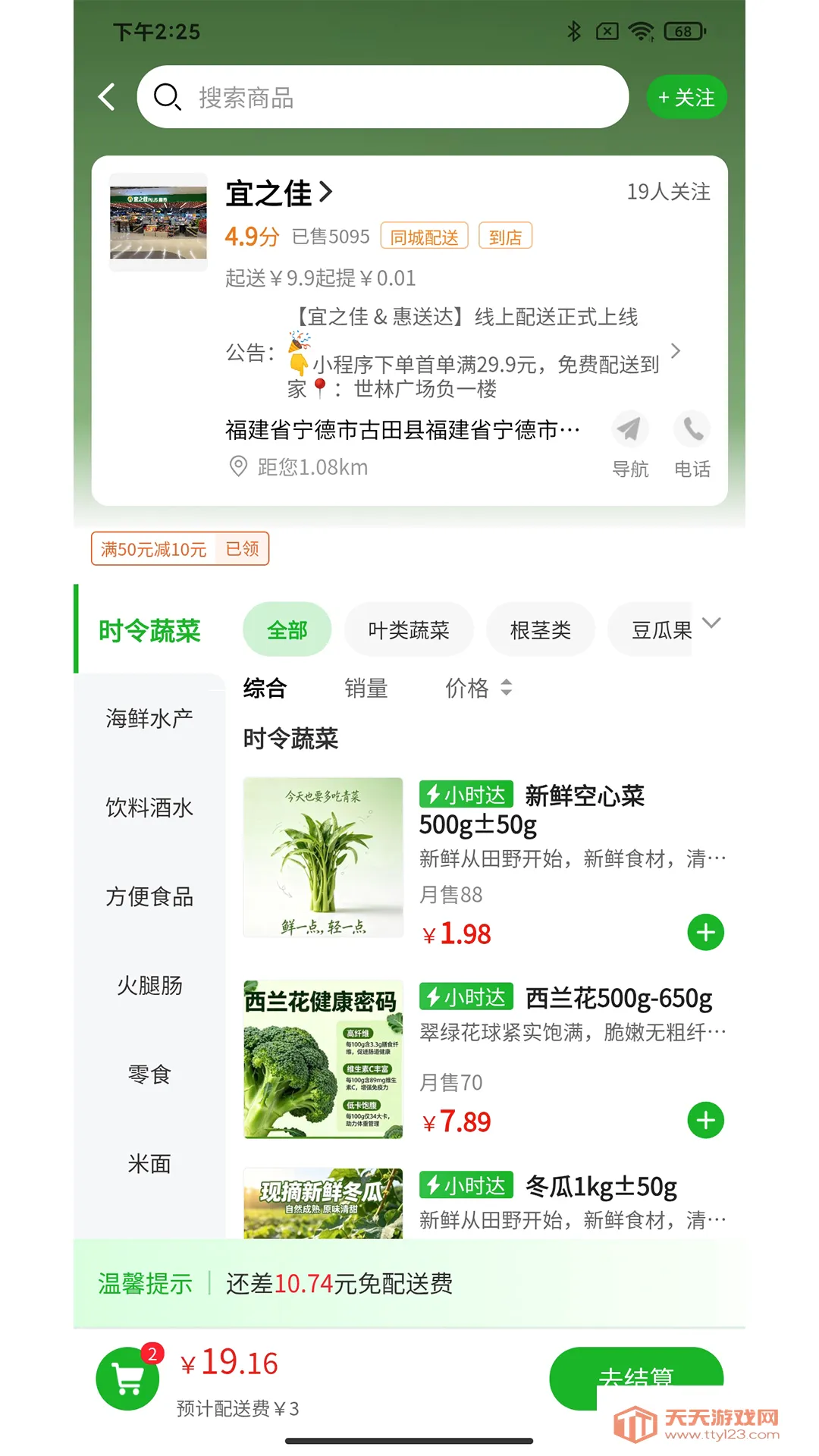The width and height of the screenshot is (819, 1456).
Task: Add 新鲜空心菜 to cart
Action: point(706,933)
